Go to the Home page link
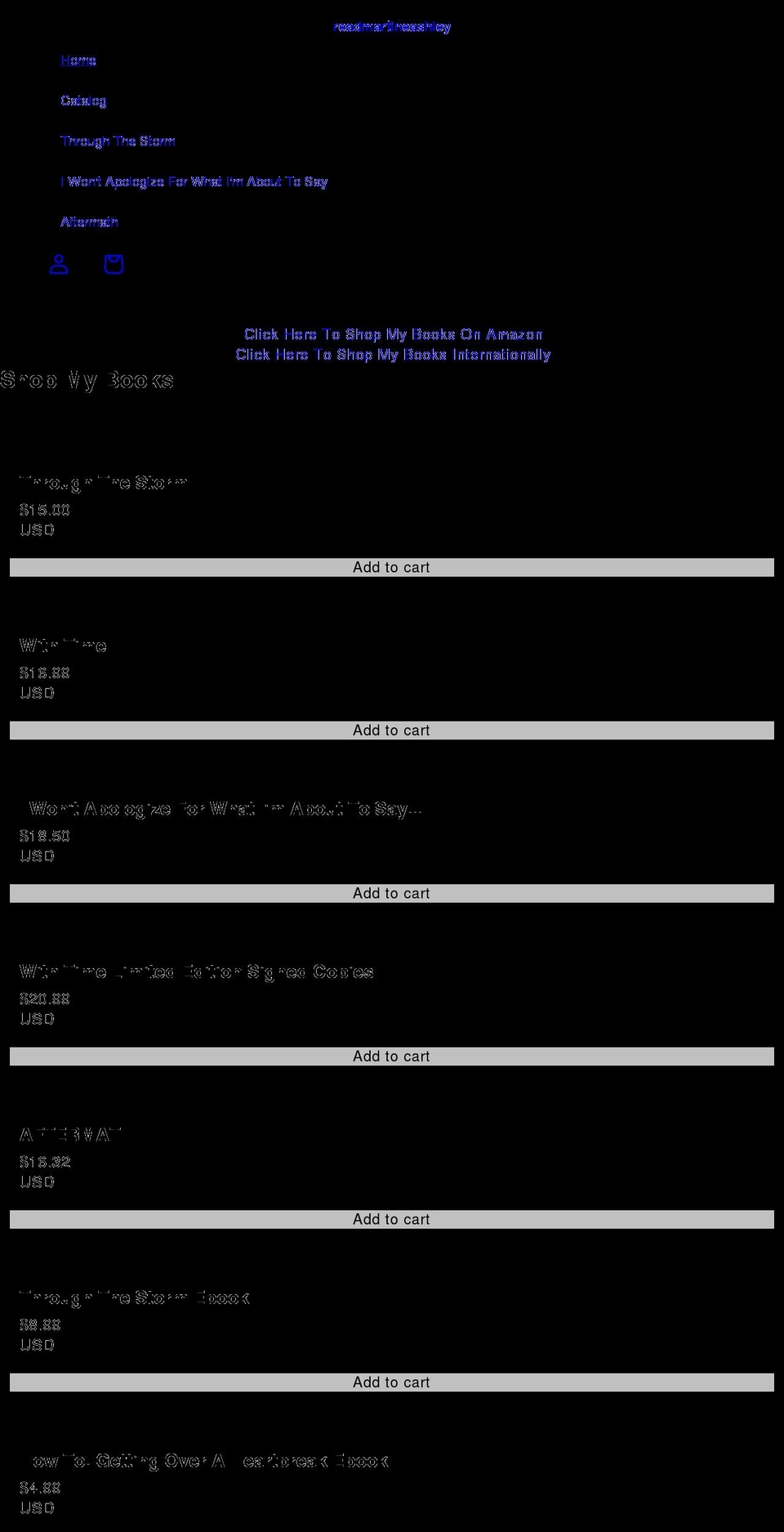This screenshot has width=784, height=1532. click(78, 60)
